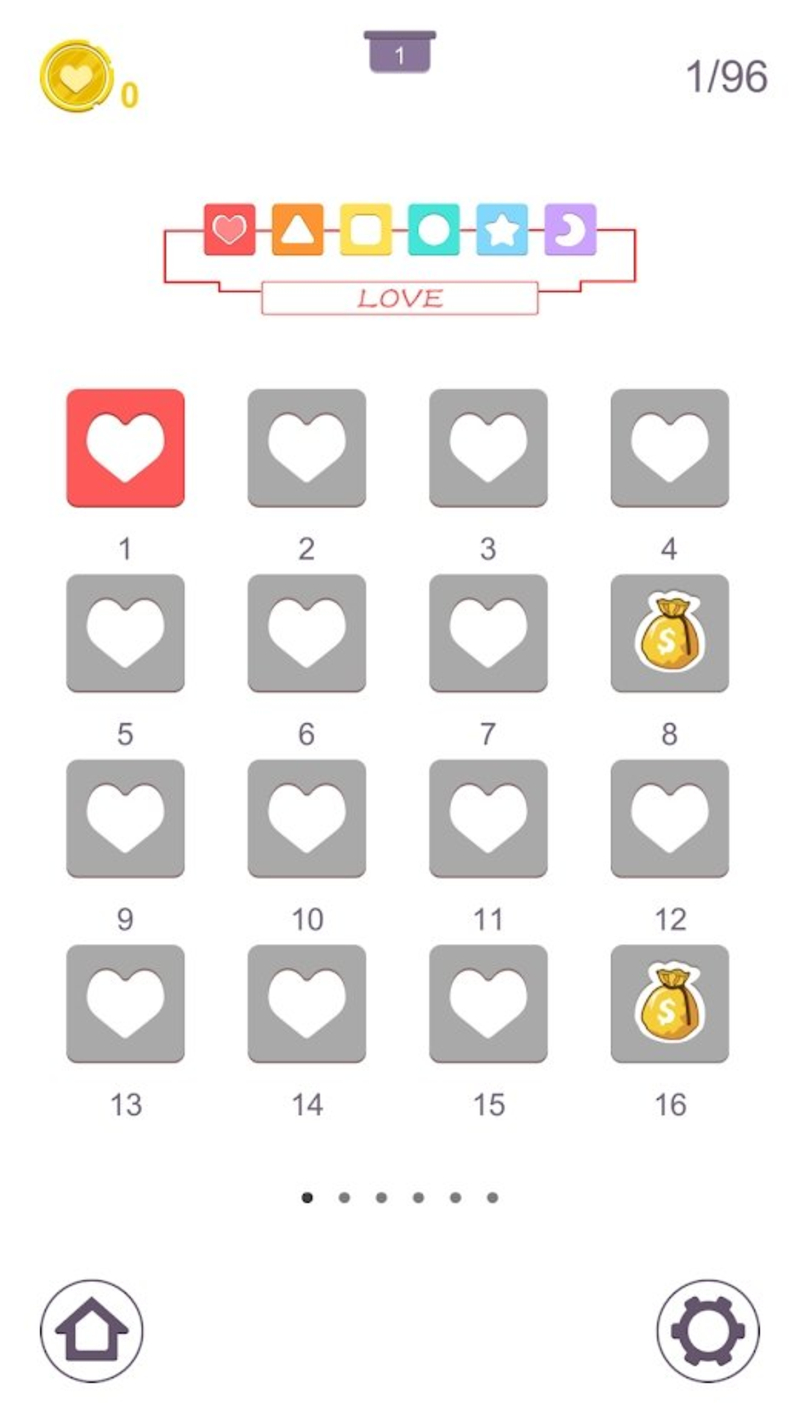Tap the level 4 heart tile
Screen dimensions: 800x1423
click(670, 447)
